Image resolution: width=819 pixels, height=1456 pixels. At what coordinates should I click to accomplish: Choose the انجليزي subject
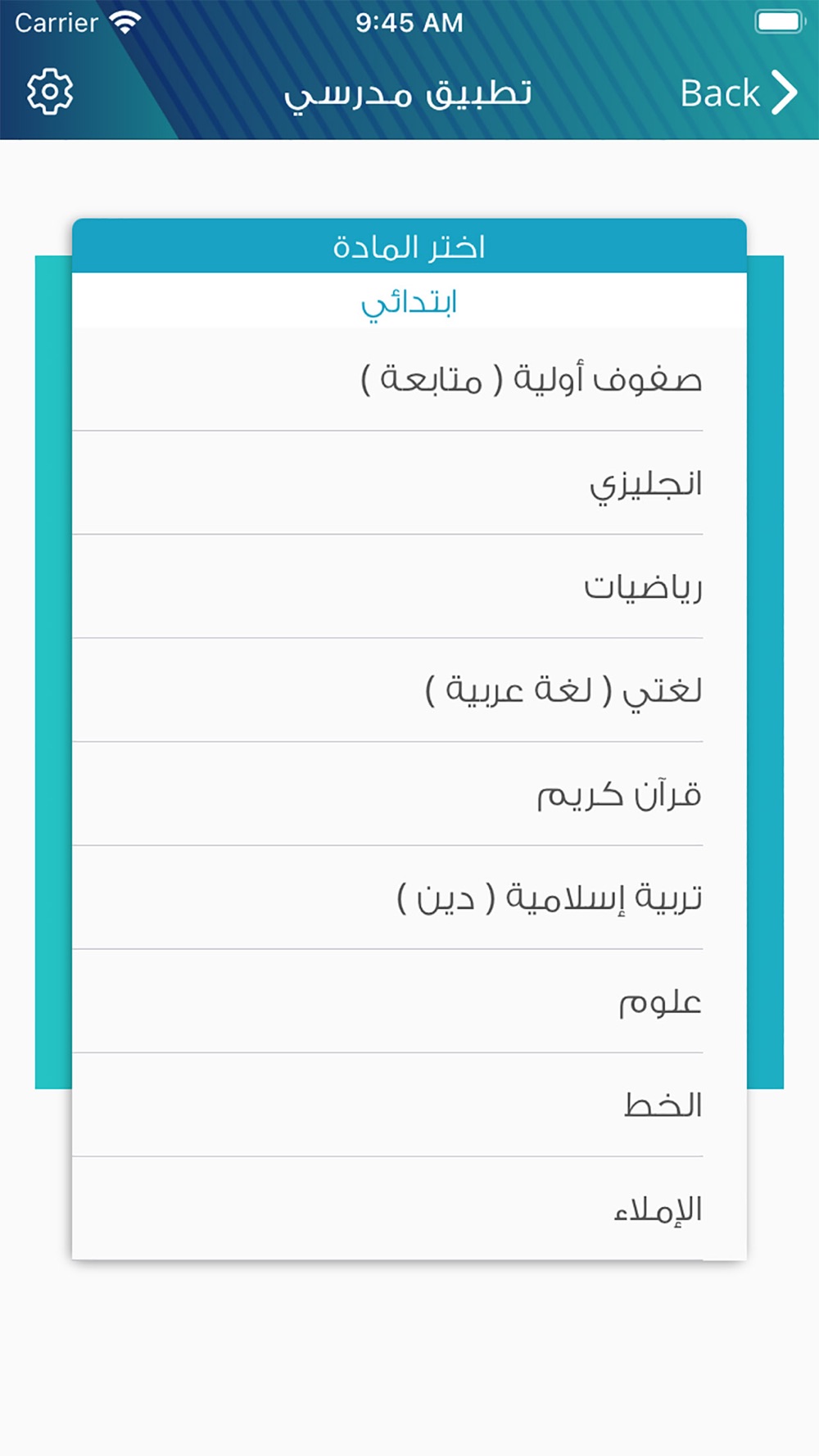point(645,483)
